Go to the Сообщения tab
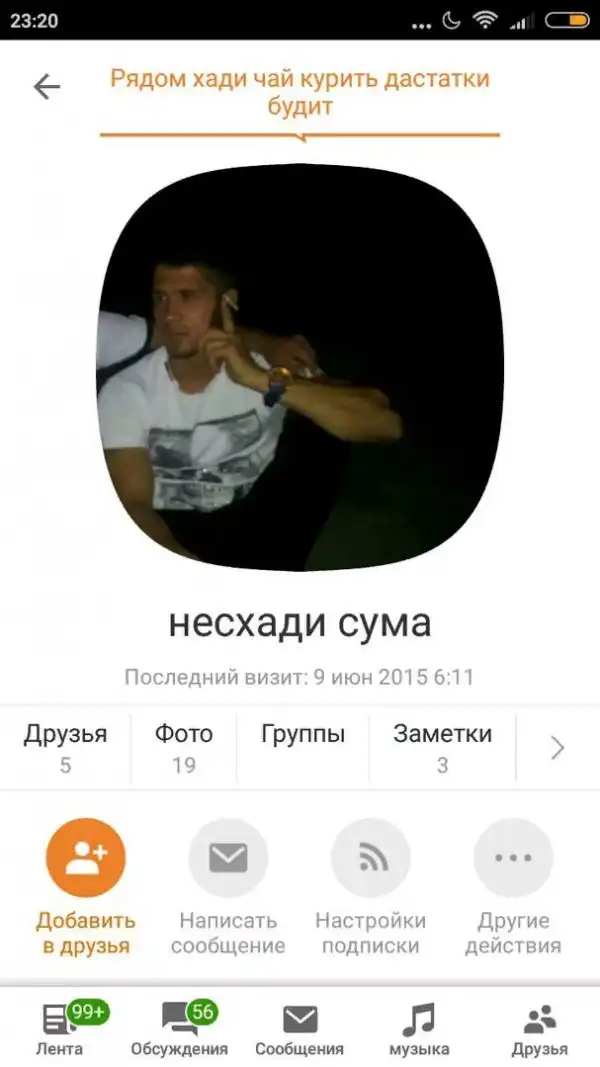Viewport: 600px width, 1067px height. (x=299, y=1029)
